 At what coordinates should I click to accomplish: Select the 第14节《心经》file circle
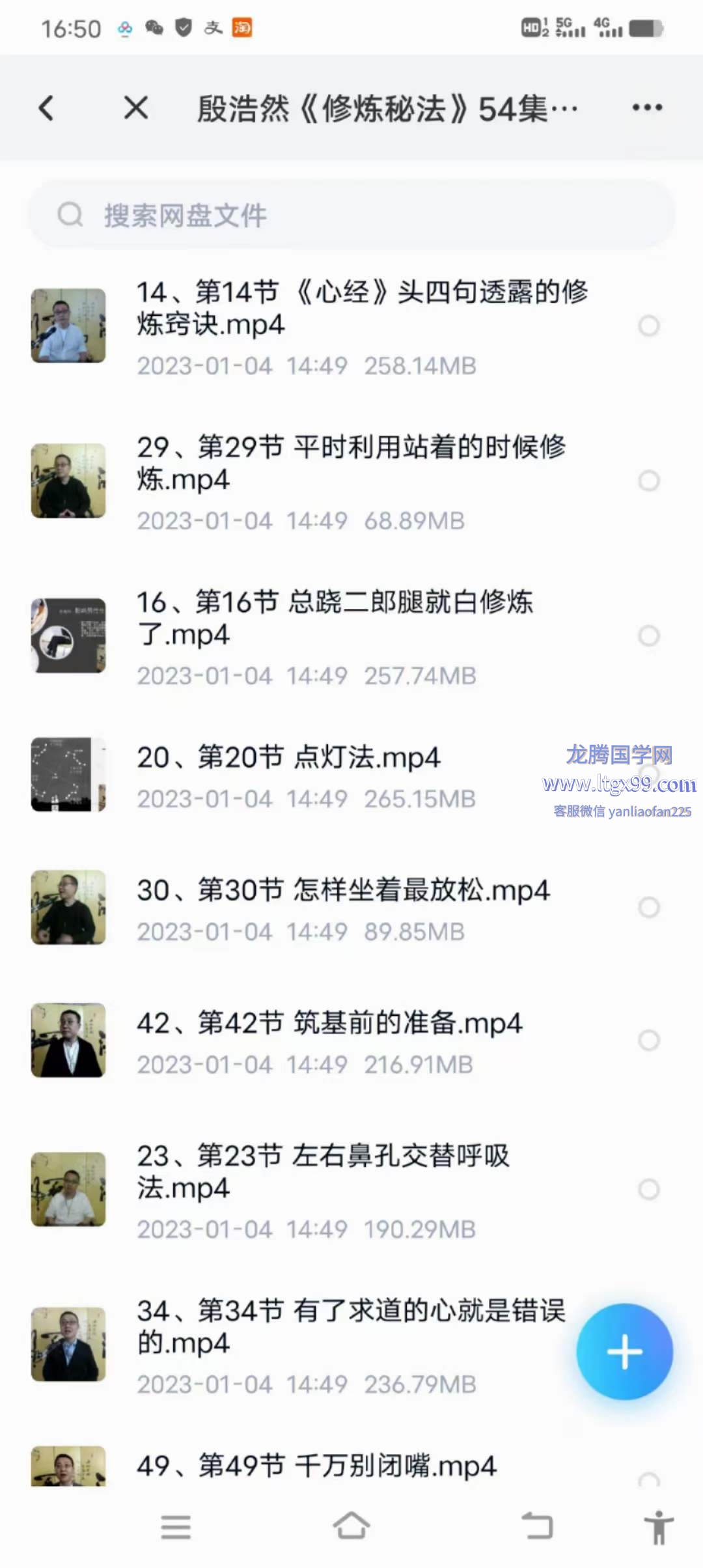click(649, 326)
